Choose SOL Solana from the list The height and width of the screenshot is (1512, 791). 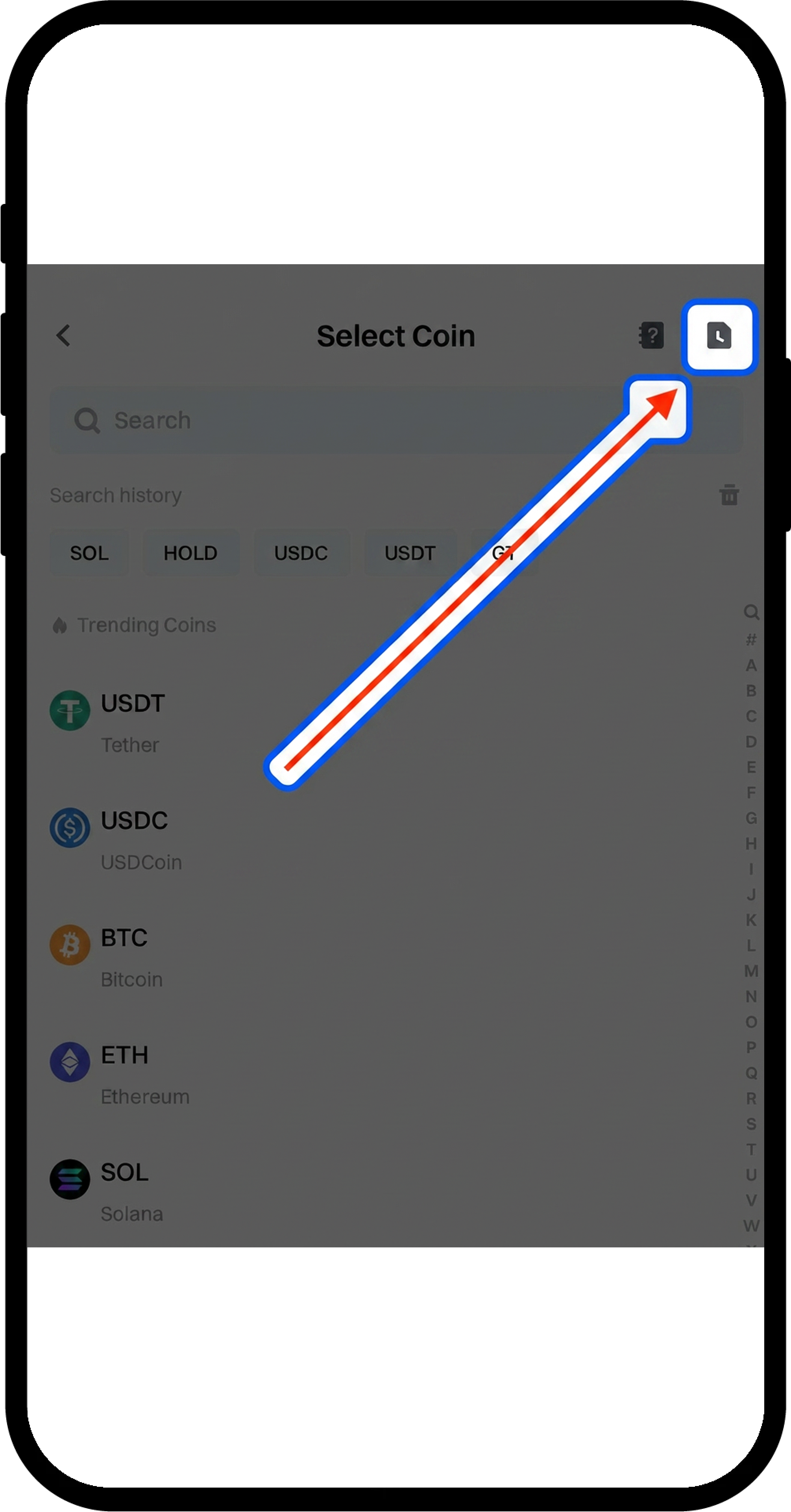[124, 1191]
